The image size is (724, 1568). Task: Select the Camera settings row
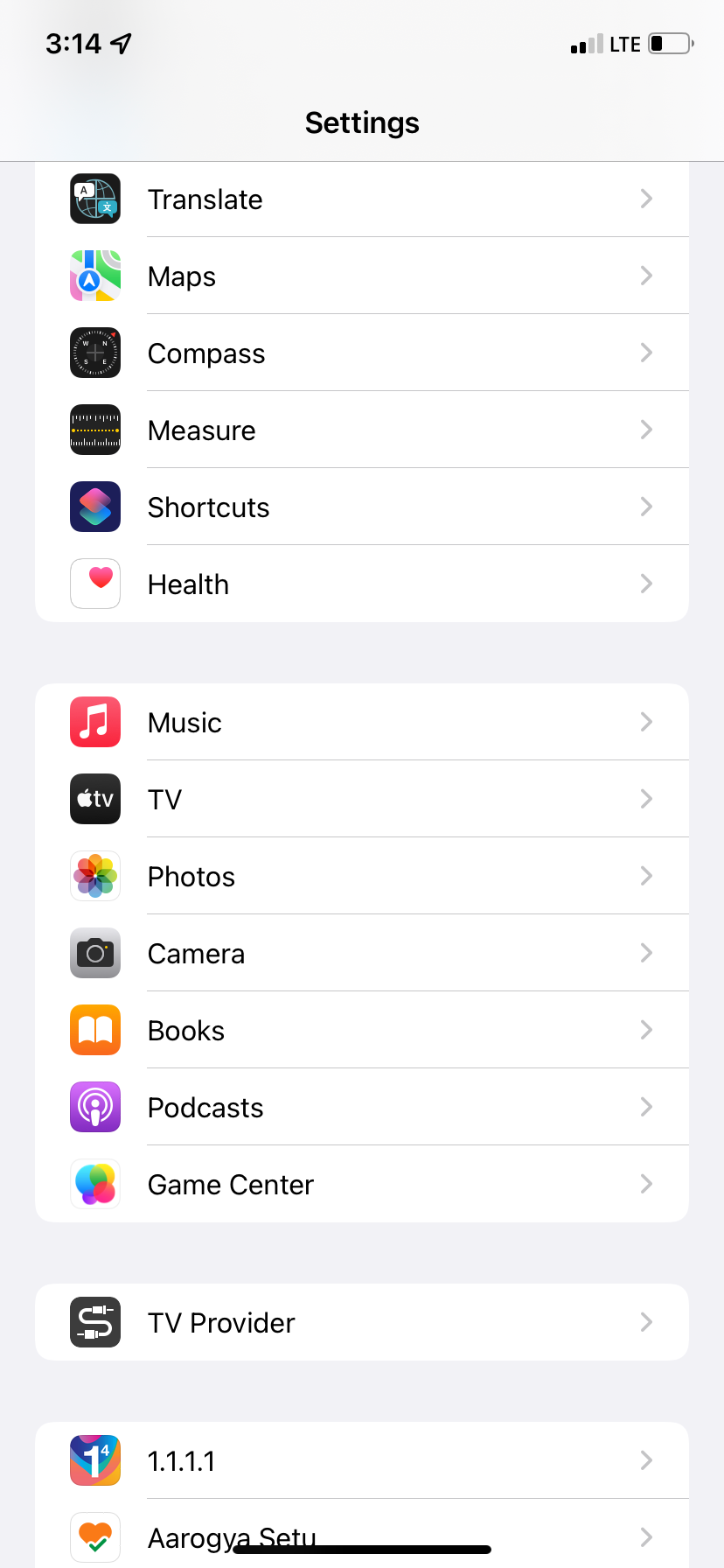click(362, 953)
